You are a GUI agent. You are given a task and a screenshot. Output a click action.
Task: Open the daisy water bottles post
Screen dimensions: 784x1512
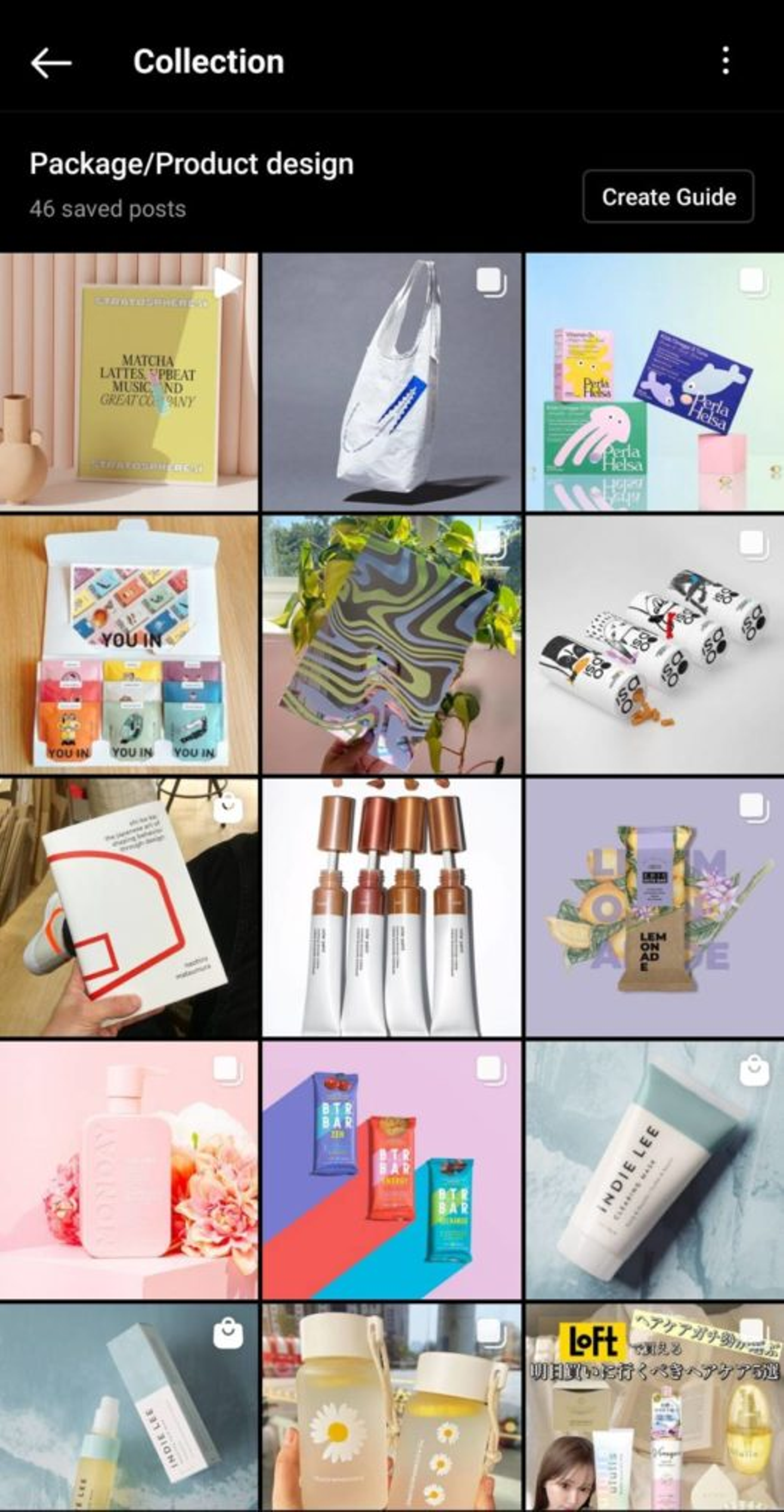[x=391, y=1409]
